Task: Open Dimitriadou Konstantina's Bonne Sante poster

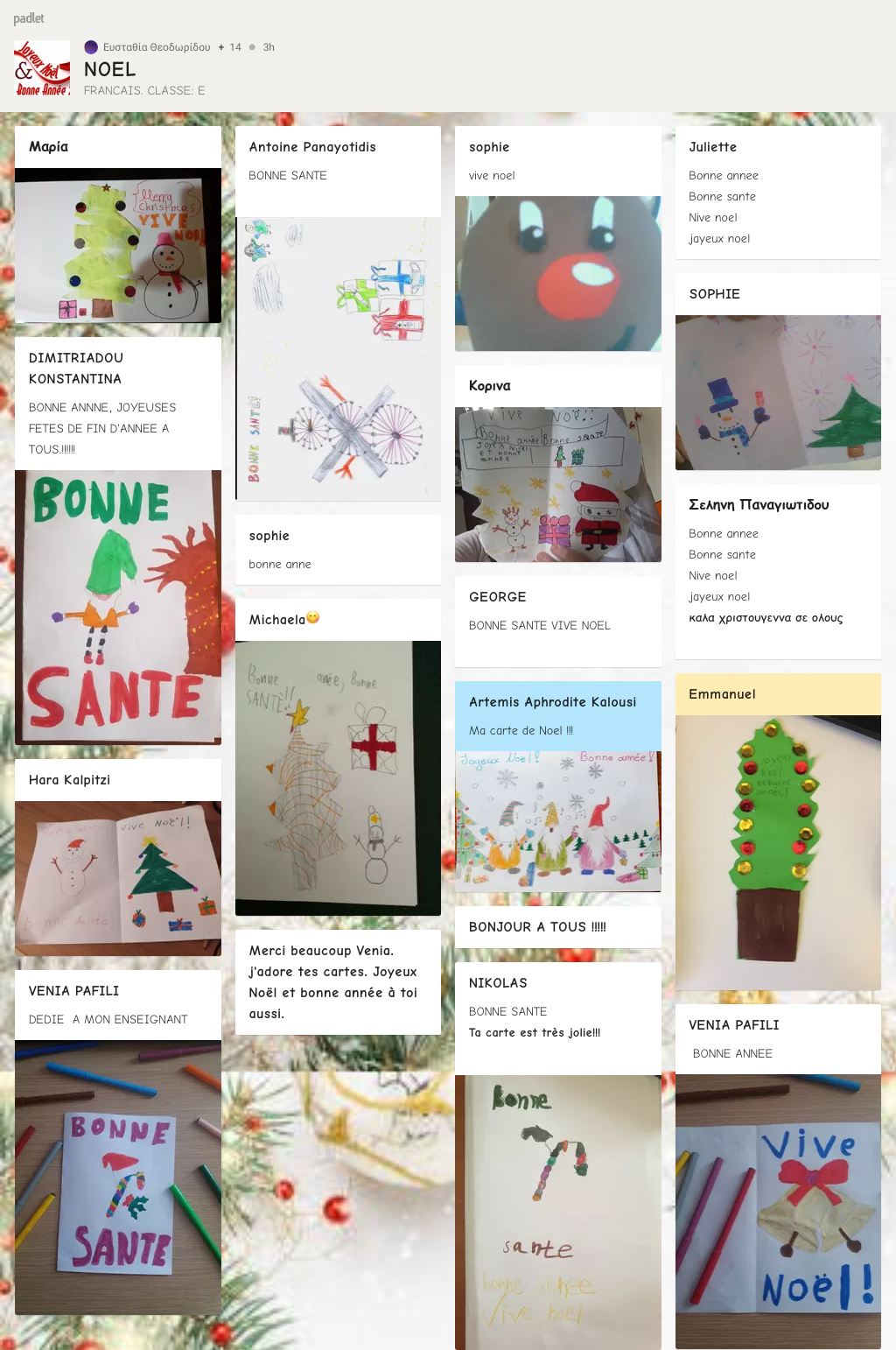Action: (118, 607)
